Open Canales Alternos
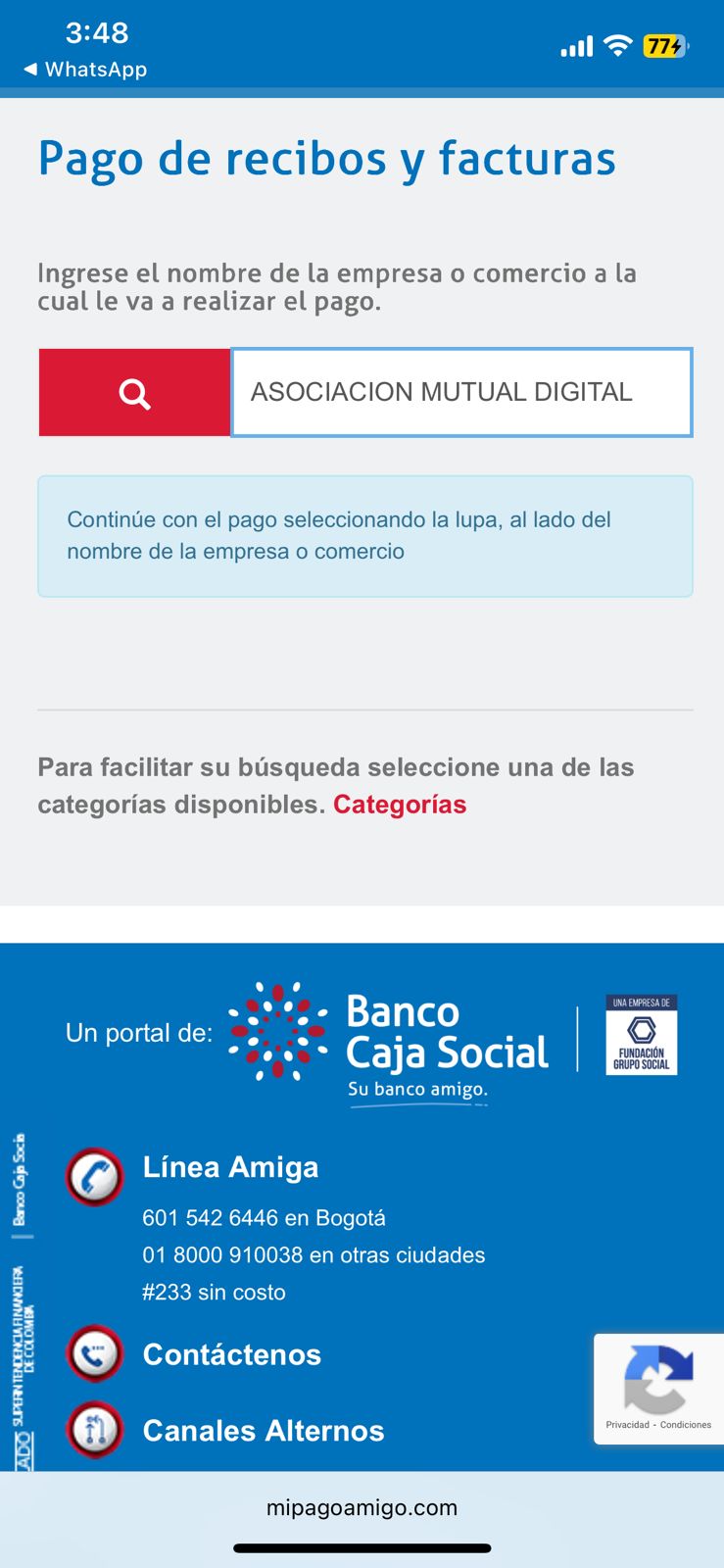The height and width of the screenshot is (1568, 724). 263,1431
